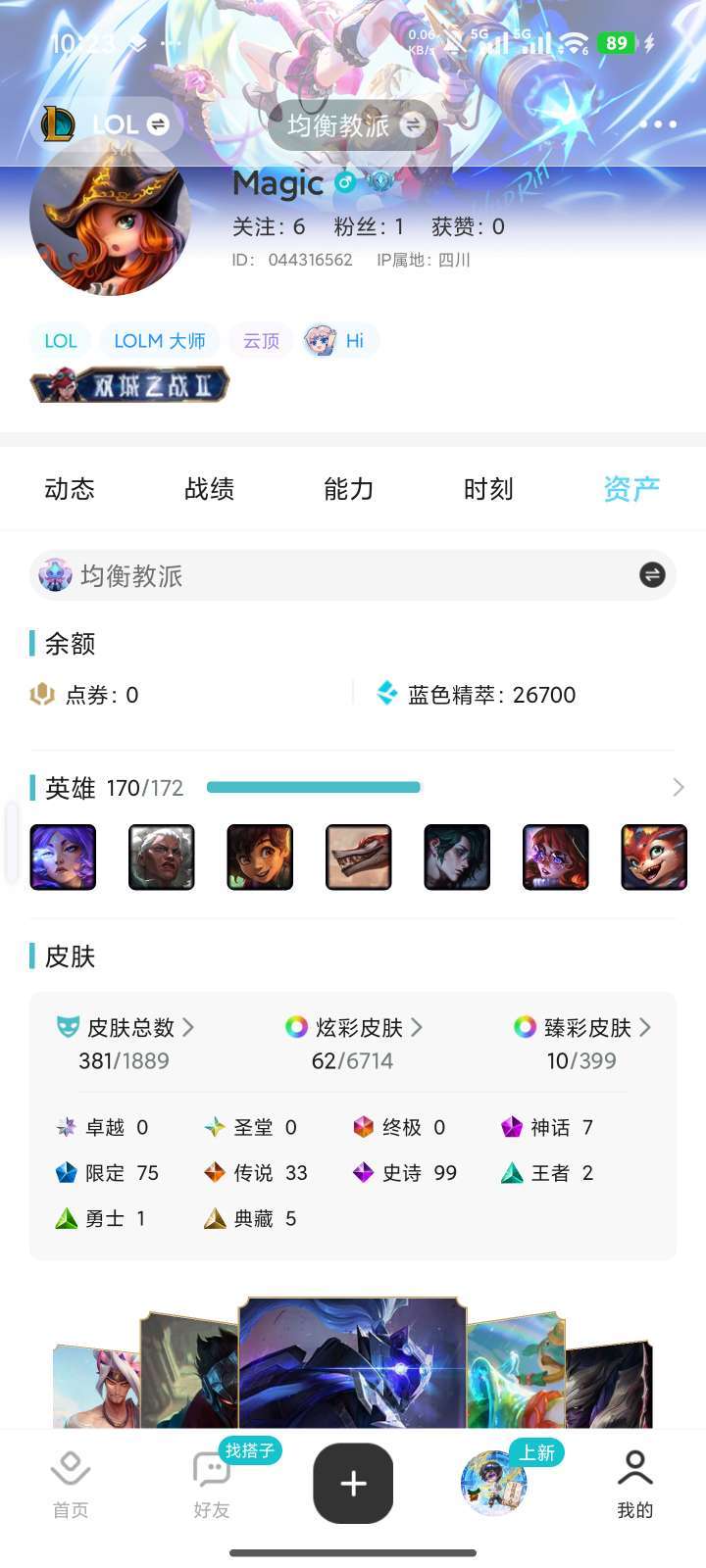Change server from 均衡教派 pill at top
The width and height of the screenshot is (706, 1568).
353,125
